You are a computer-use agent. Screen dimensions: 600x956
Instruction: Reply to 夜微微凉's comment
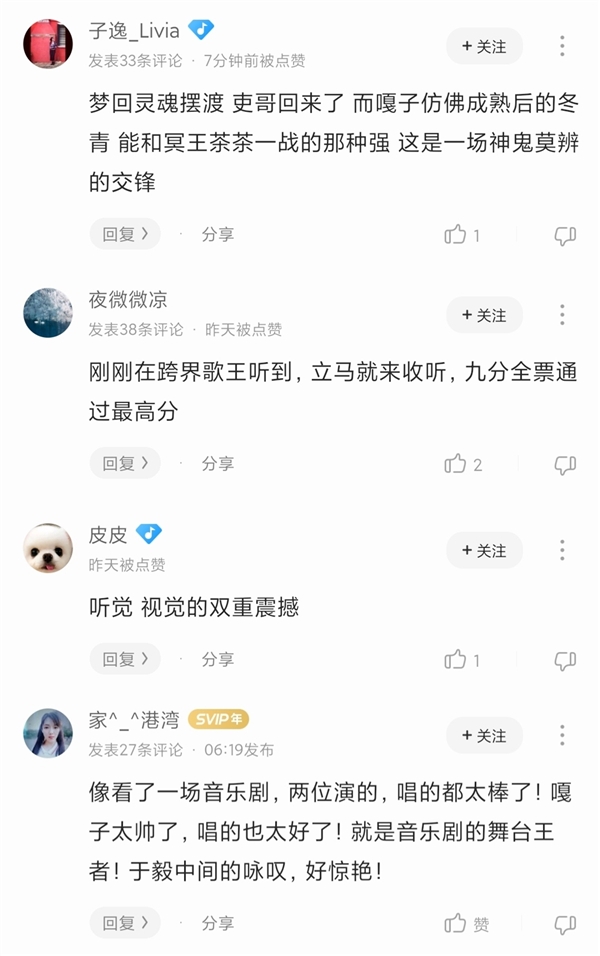coord(125,463)
